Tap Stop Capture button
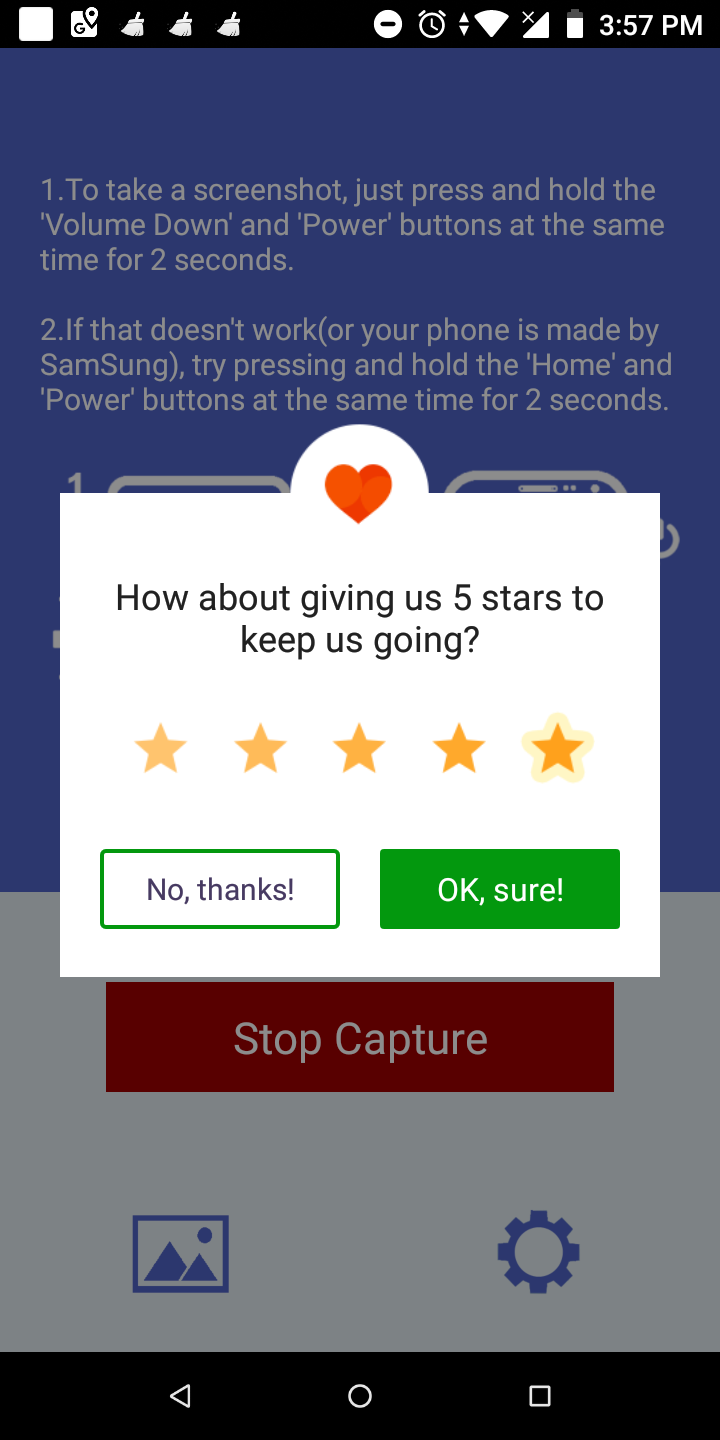The width and height of the screenshot is (720, 1440). tap(360, 1037)
